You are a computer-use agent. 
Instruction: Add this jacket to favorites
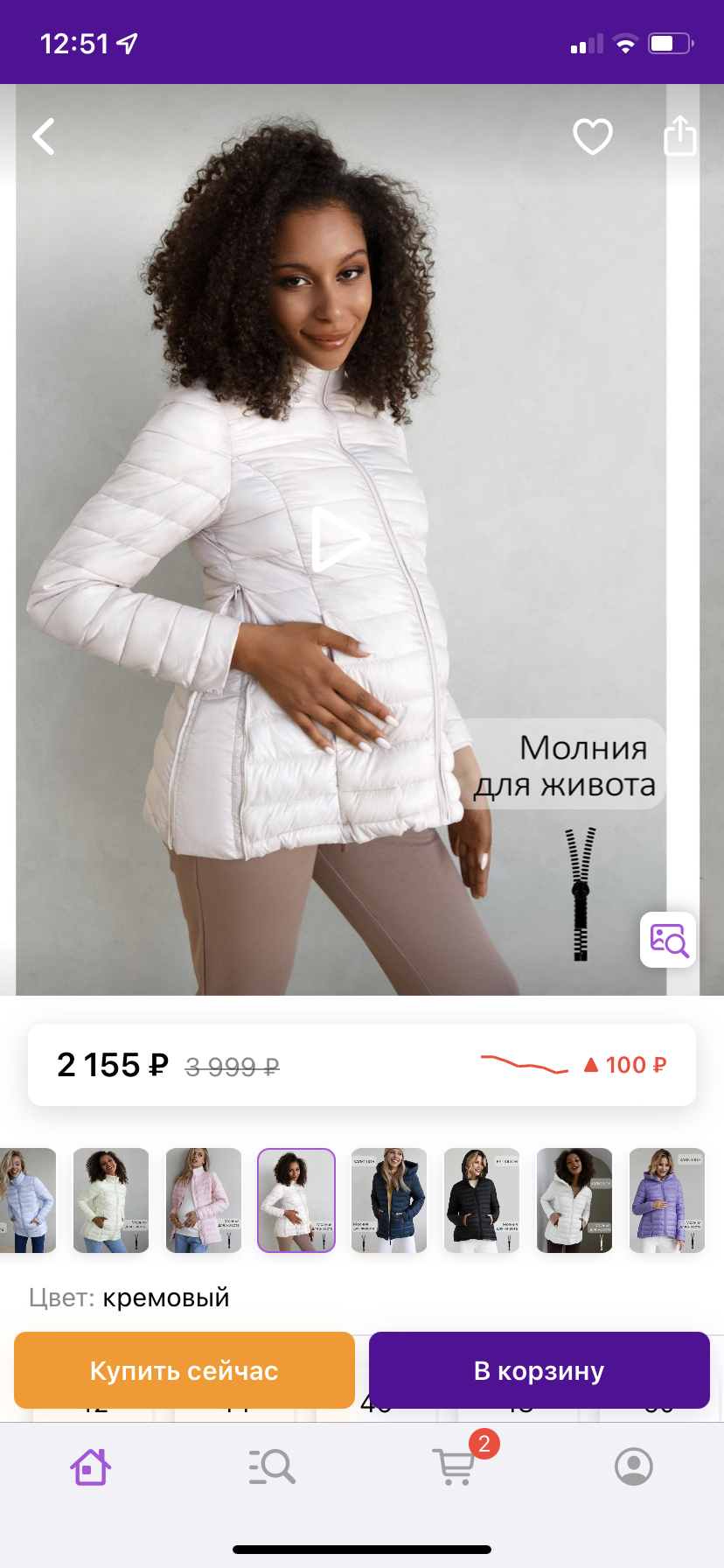point(592,136)
